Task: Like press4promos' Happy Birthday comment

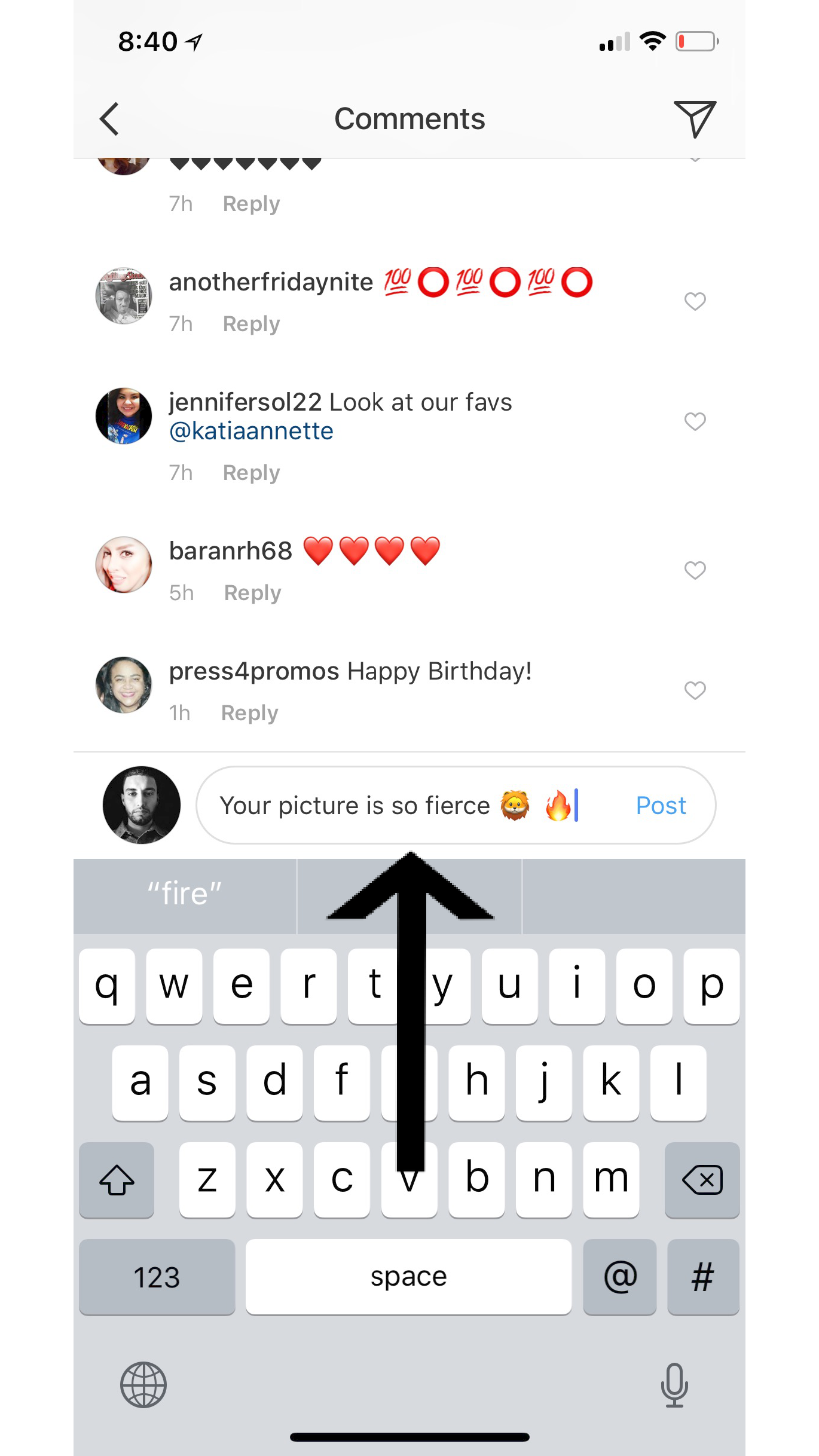Action: [x=695, y=690]
